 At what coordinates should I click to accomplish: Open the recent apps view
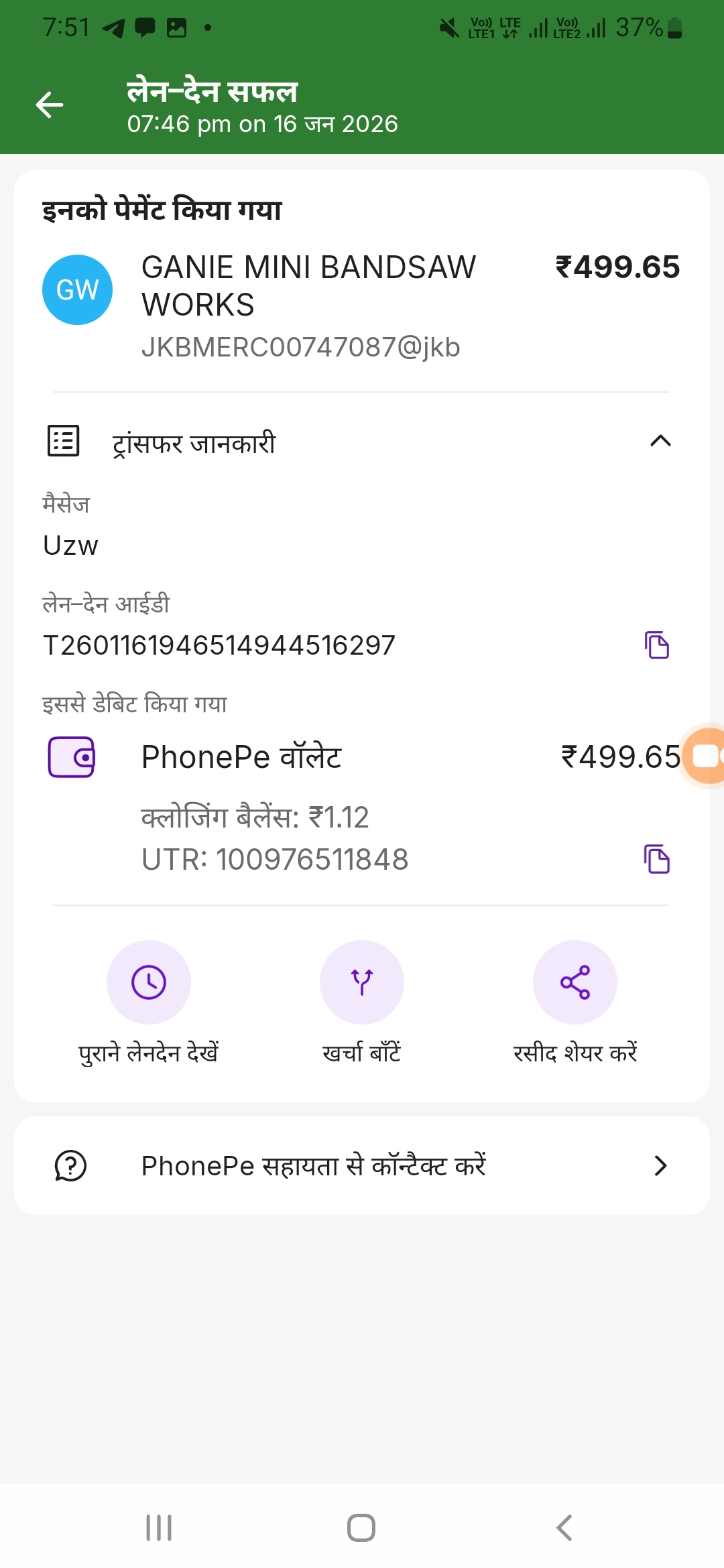point(159,1528)
